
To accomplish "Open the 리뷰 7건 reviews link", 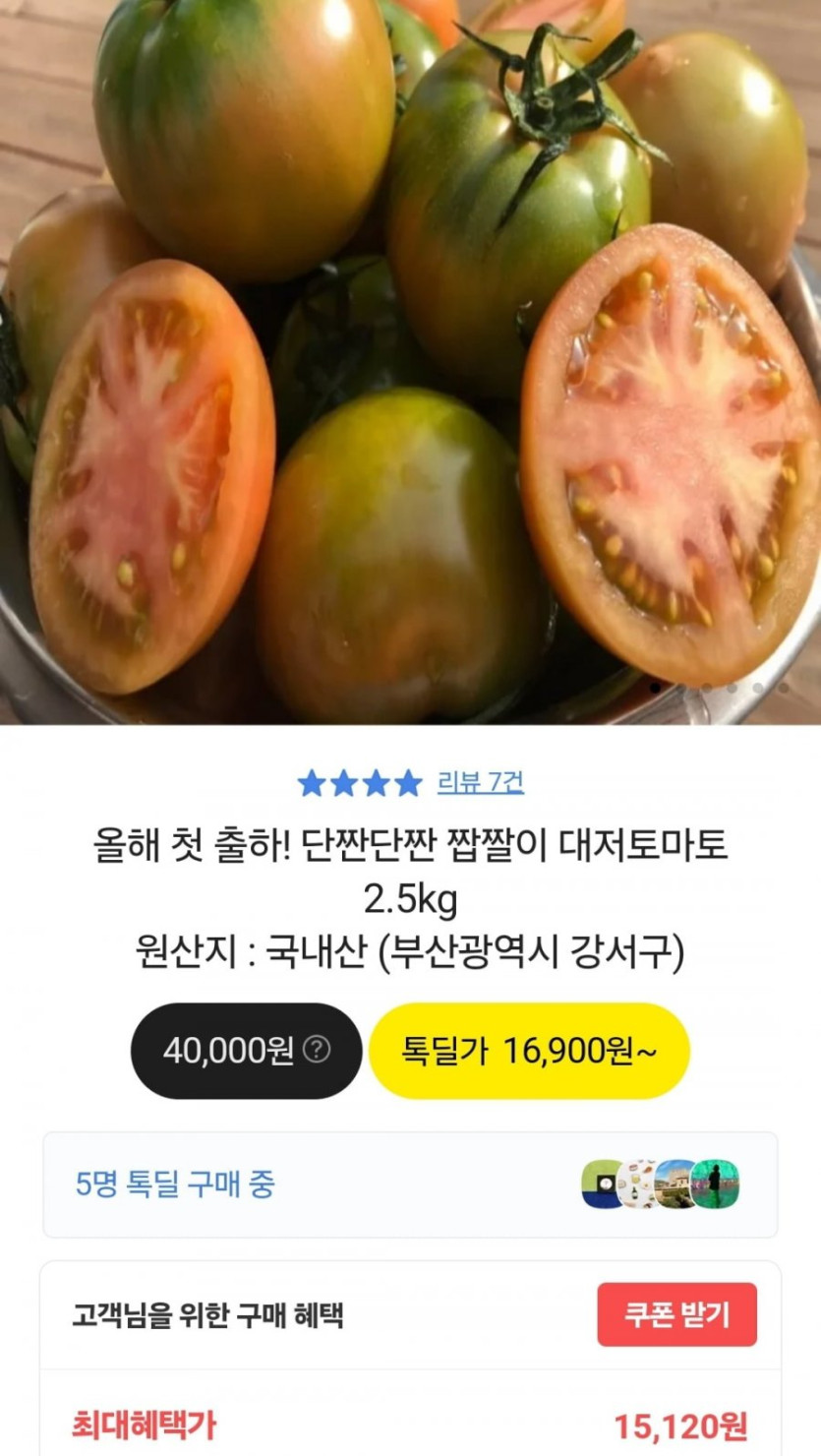I will coord(480,783).
